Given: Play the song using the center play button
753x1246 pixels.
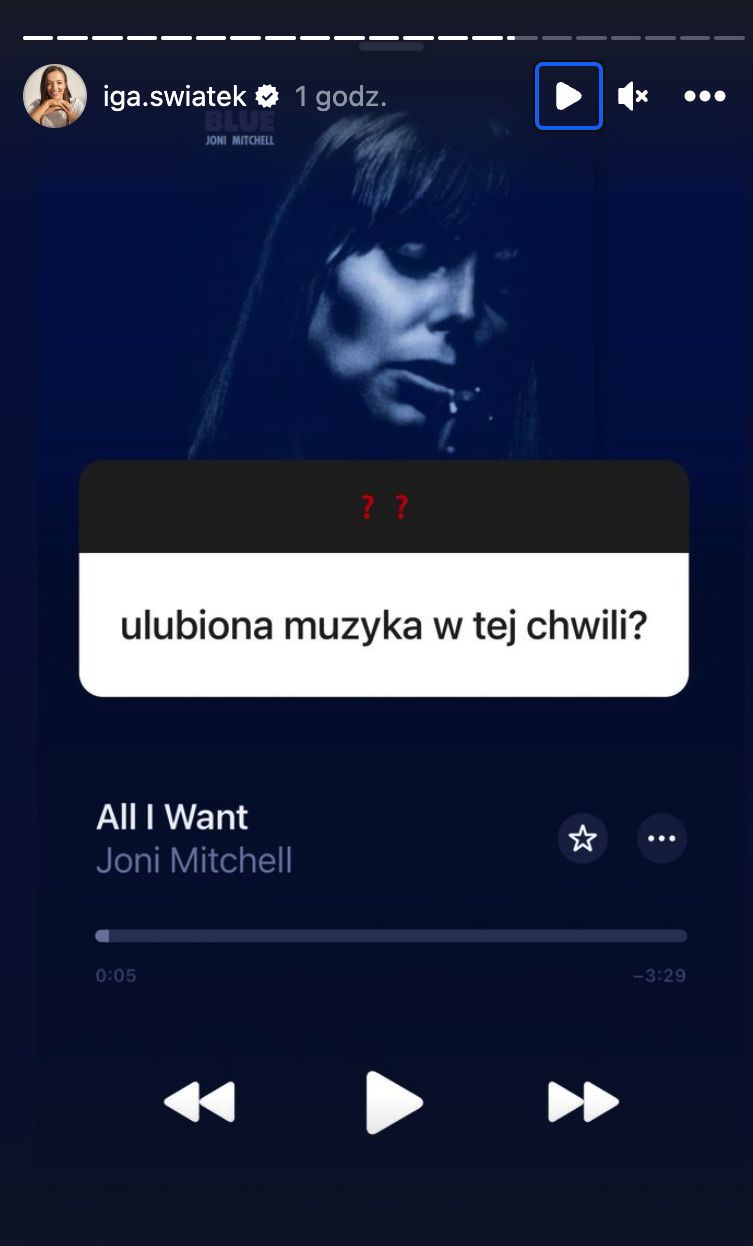Looking at the screenshot, I should coord(392,1101).
